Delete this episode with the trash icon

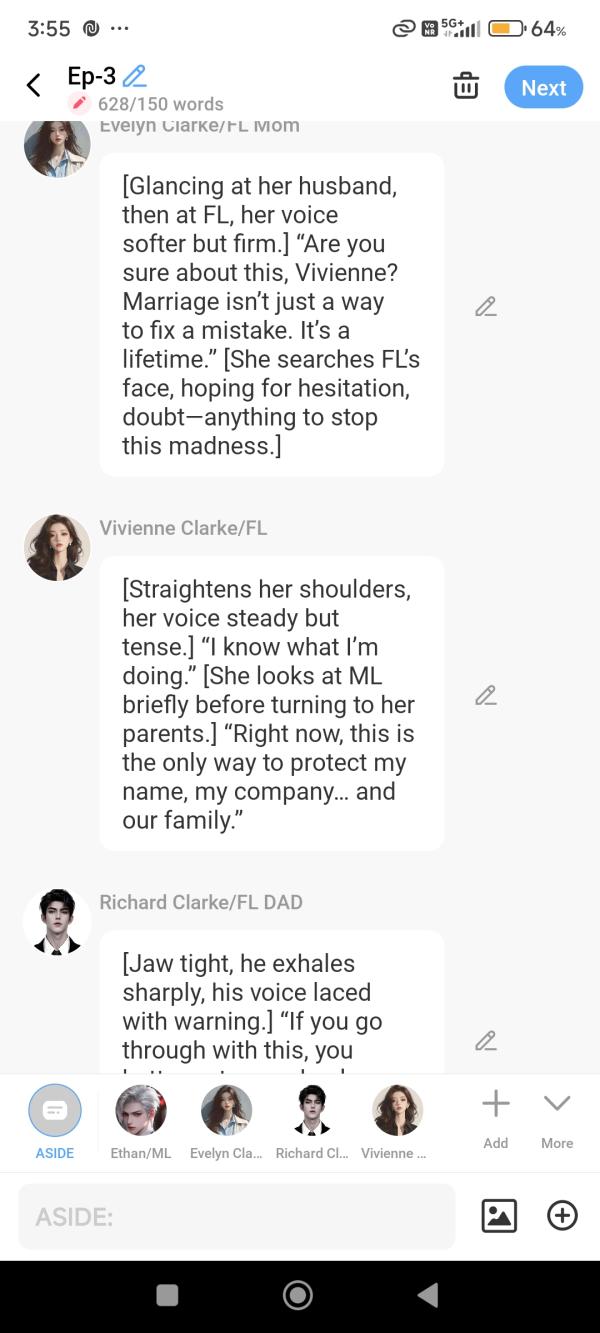point(466,87)
